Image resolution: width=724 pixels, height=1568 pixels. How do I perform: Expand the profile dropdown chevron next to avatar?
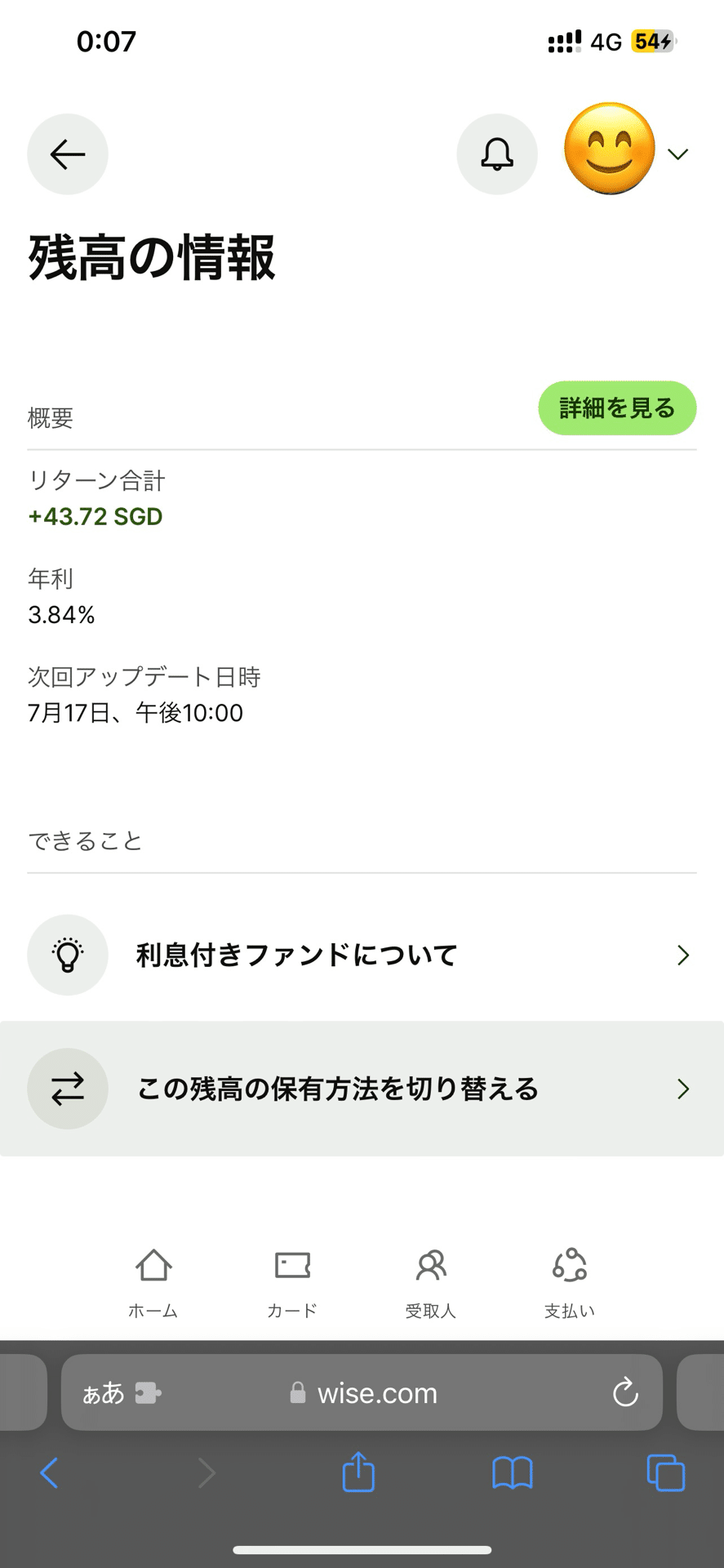[x=677, y=154]
